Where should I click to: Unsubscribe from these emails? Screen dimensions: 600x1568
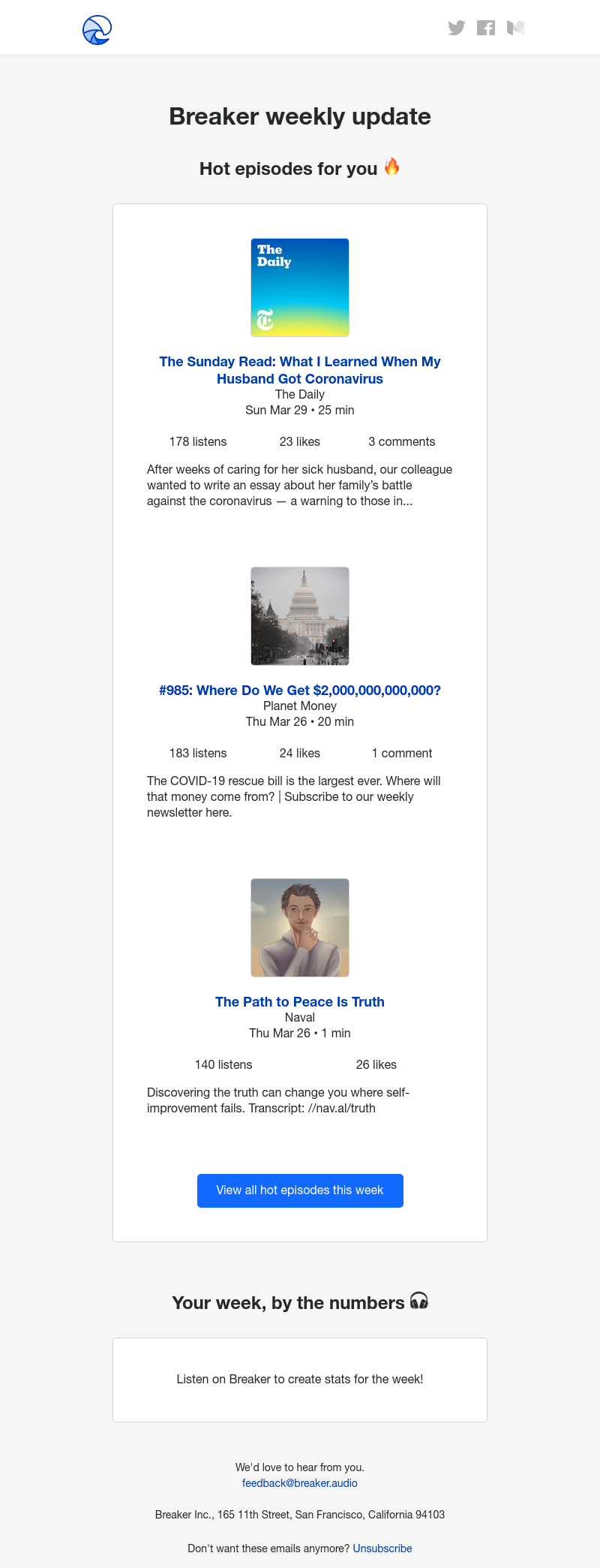tap(382, 1548)
